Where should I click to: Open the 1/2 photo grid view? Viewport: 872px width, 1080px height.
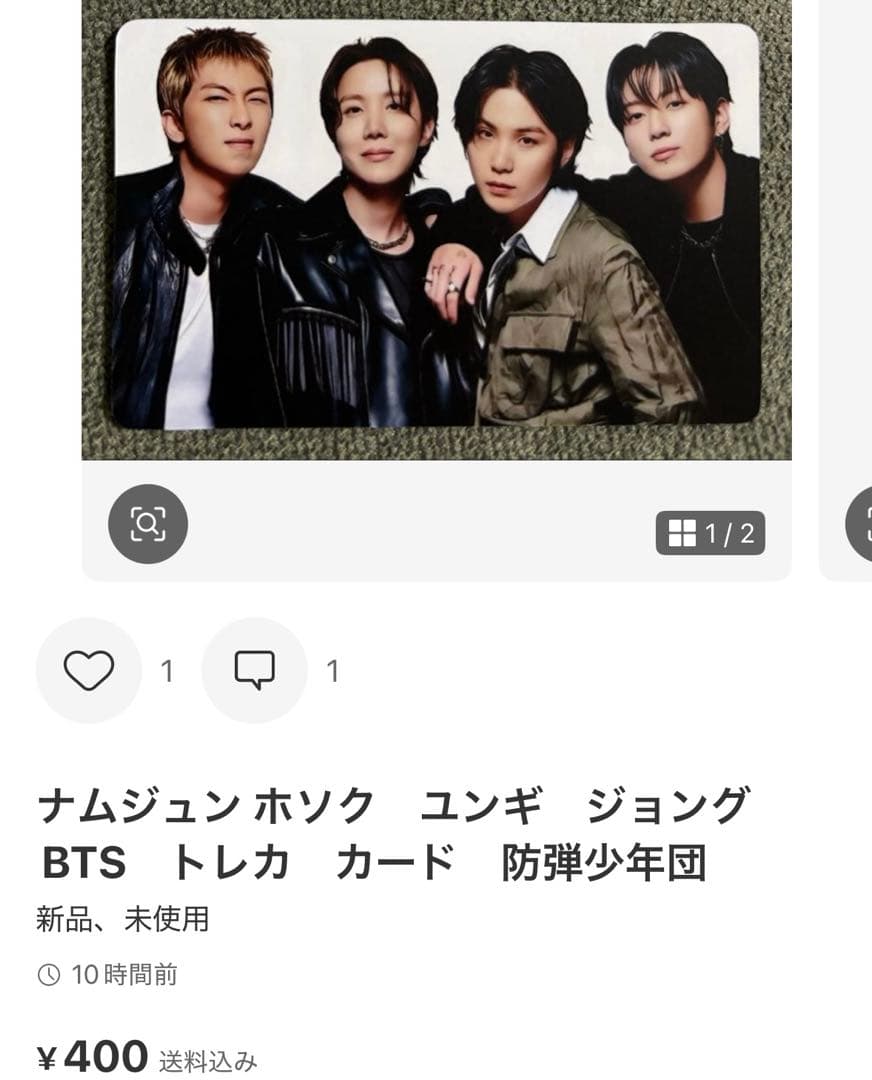point(710,533)
